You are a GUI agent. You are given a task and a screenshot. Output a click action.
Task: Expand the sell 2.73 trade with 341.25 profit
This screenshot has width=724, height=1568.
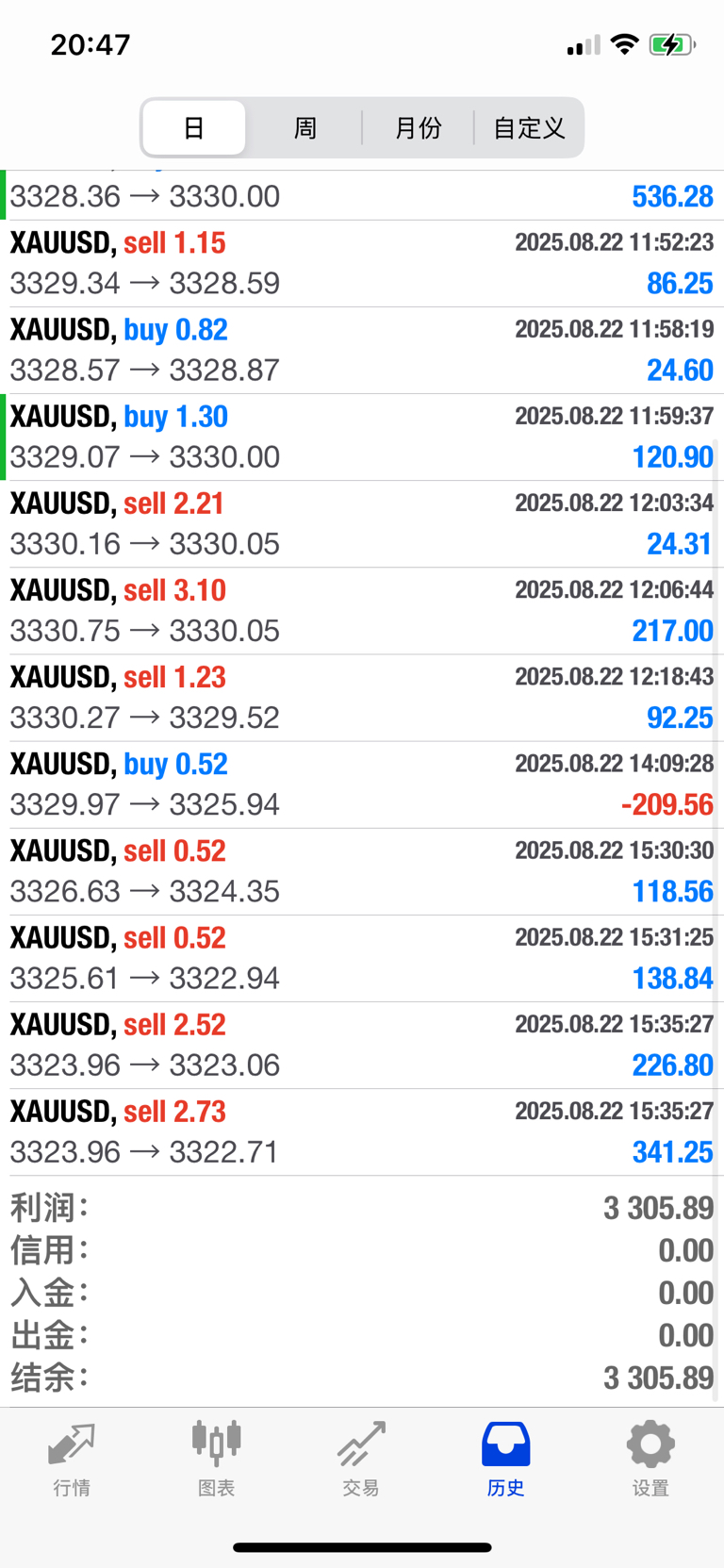(362, 1131)
